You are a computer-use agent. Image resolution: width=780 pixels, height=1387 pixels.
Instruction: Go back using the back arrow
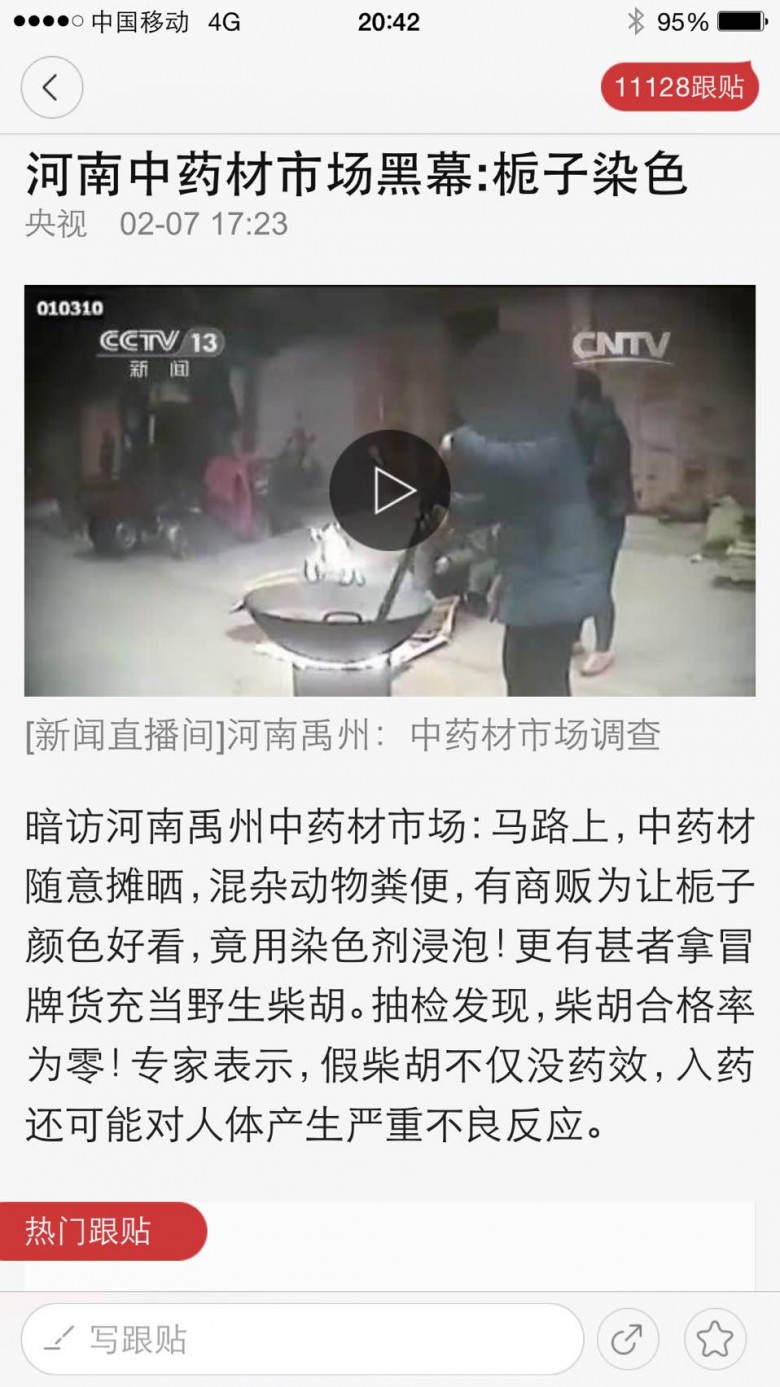point(51,88)
